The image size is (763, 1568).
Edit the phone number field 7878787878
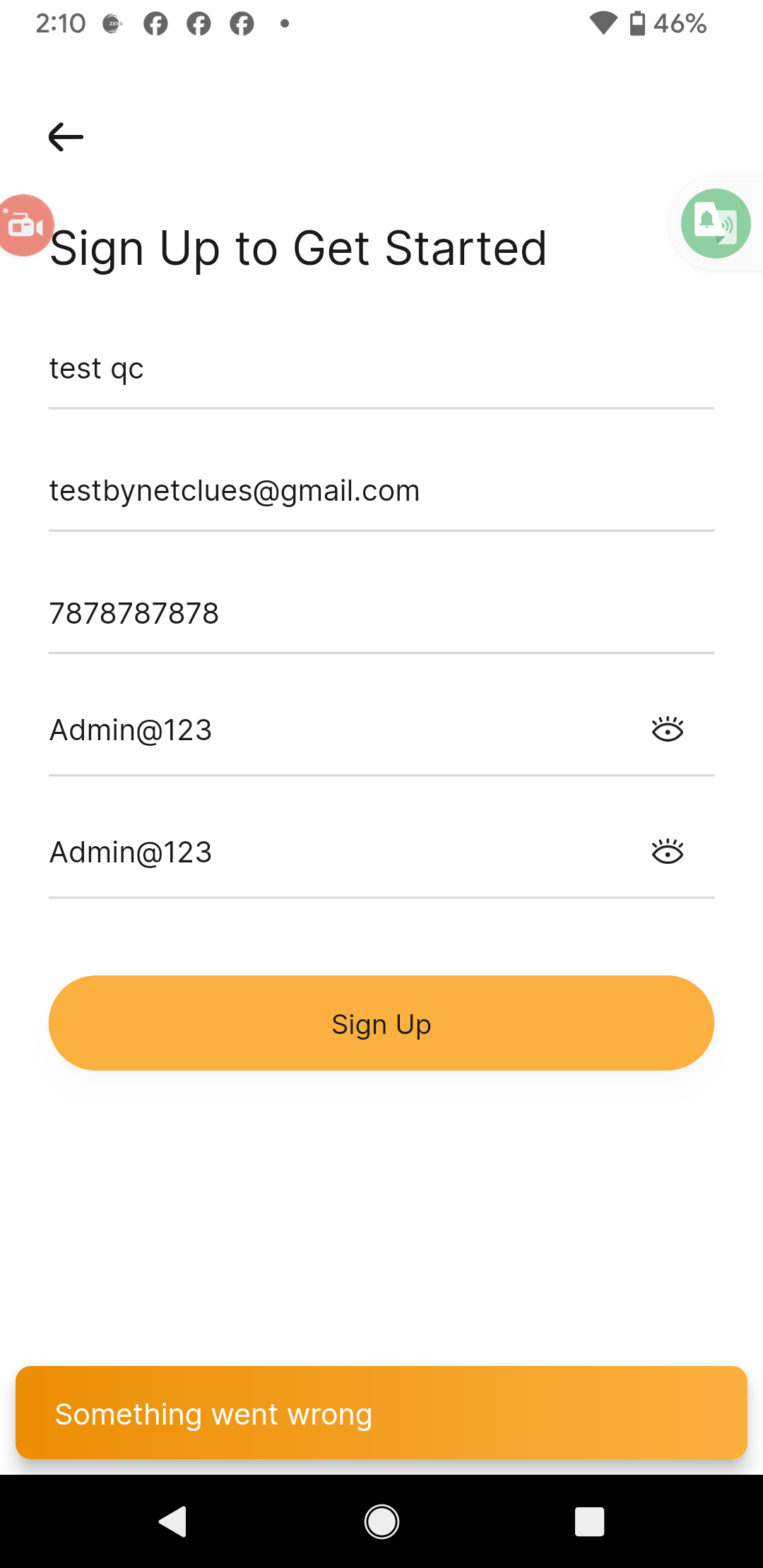point(381,613)
